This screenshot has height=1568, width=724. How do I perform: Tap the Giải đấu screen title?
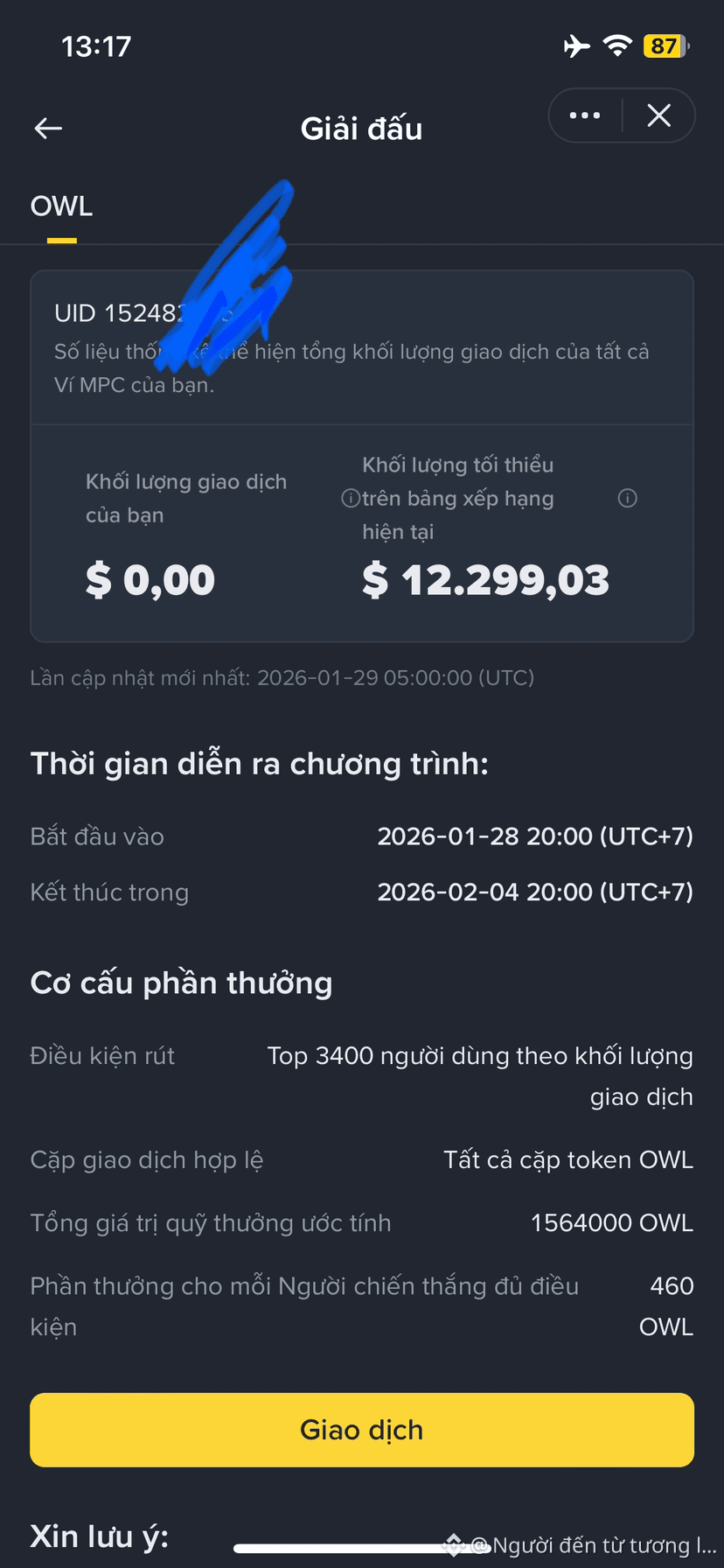pos(362,128)
